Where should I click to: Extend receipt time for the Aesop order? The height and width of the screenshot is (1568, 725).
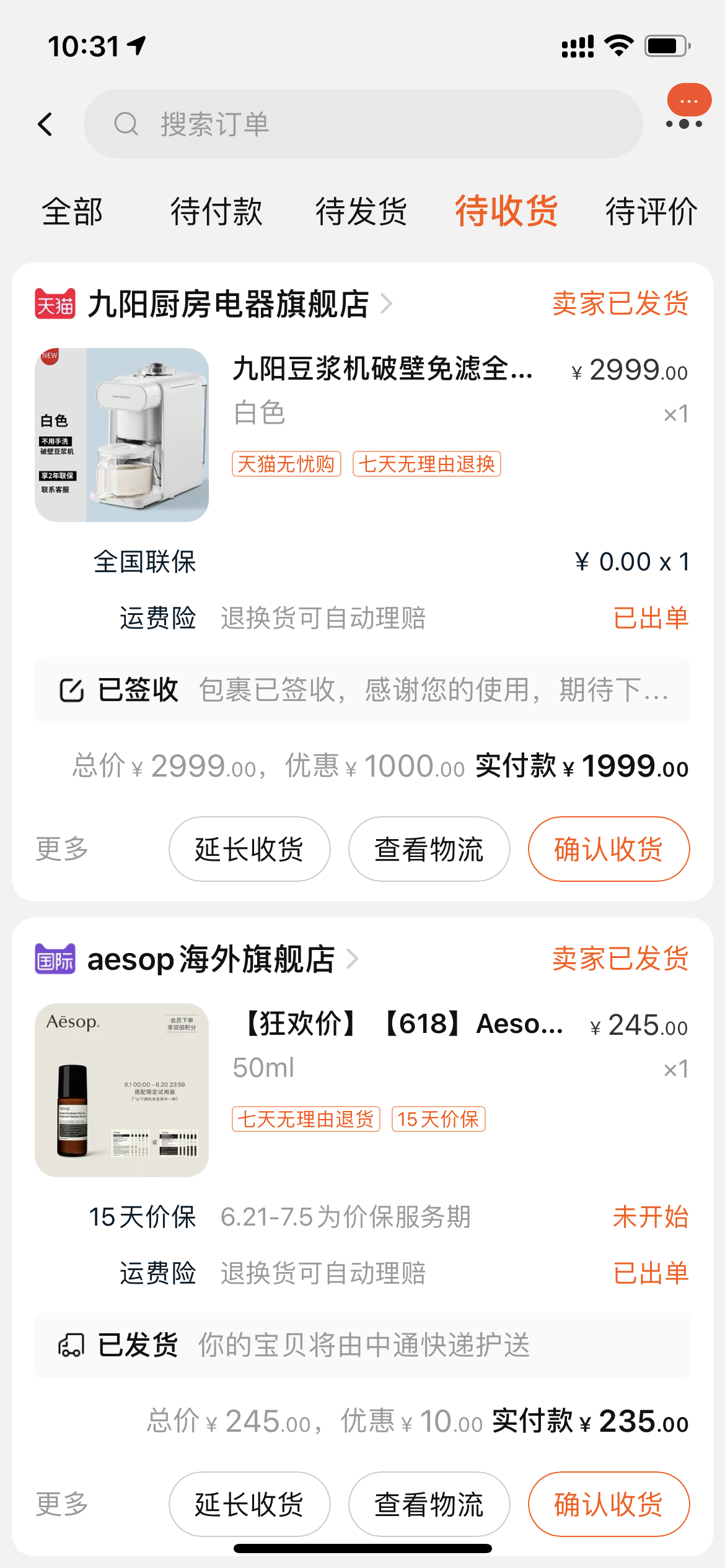pos(249,1504)
